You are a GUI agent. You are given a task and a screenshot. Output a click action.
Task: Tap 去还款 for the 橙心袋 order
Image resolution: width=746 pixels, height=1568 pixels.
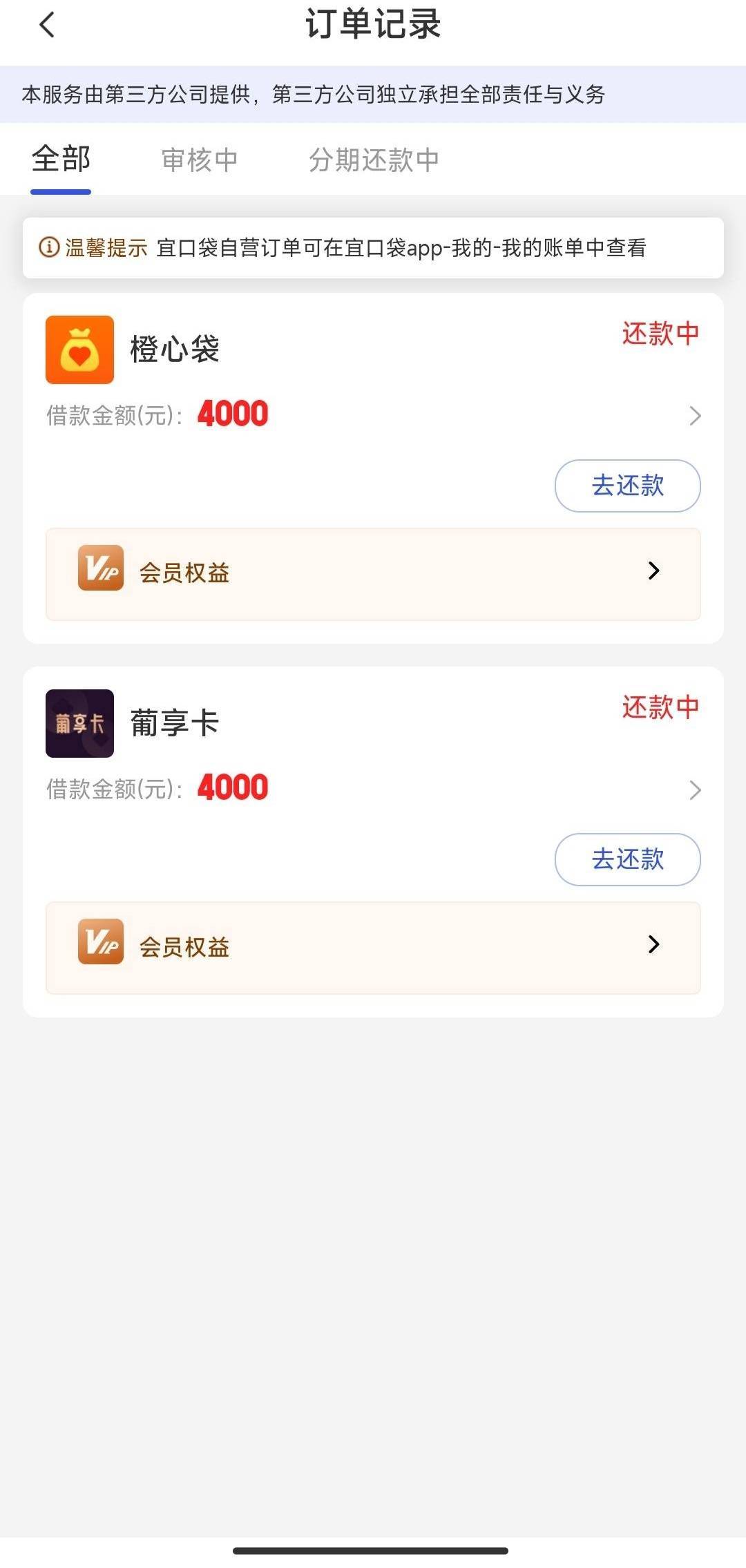pos(627,486)
